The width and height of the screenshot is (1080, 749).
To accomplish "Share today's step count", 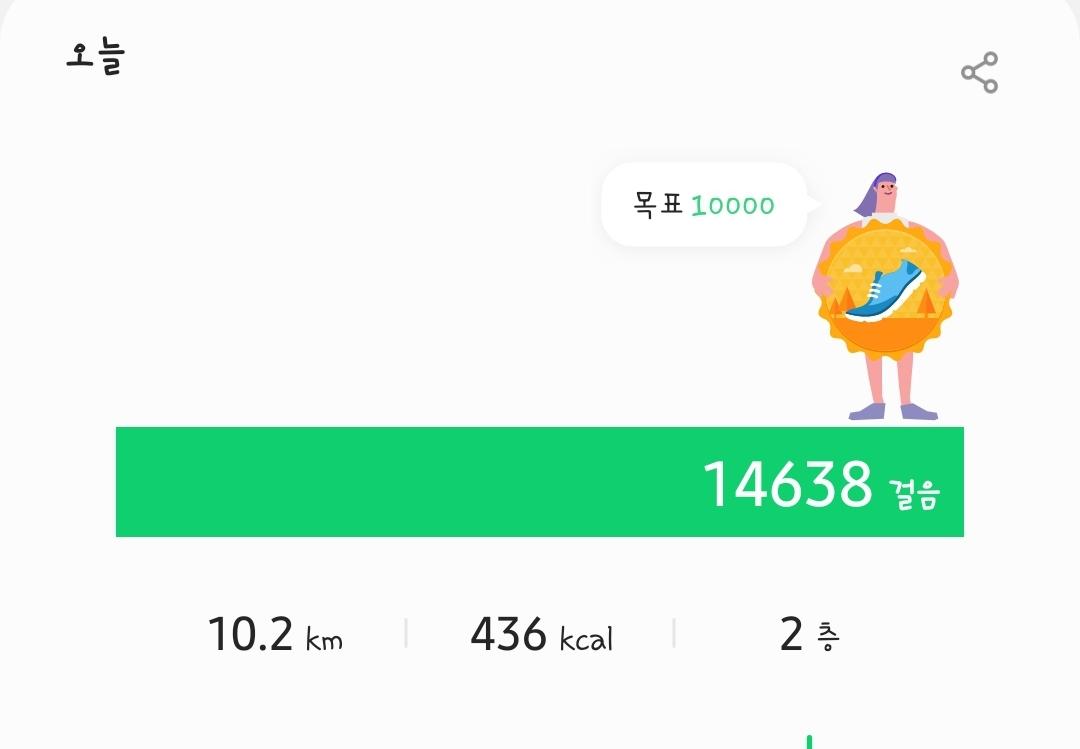I will point(979,73).
